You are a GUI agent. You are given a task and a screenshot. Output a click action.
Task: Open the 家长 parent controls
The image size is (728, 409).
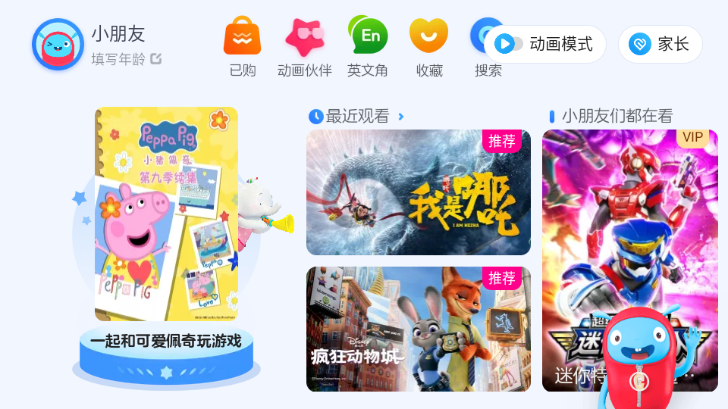coord(660,44)
